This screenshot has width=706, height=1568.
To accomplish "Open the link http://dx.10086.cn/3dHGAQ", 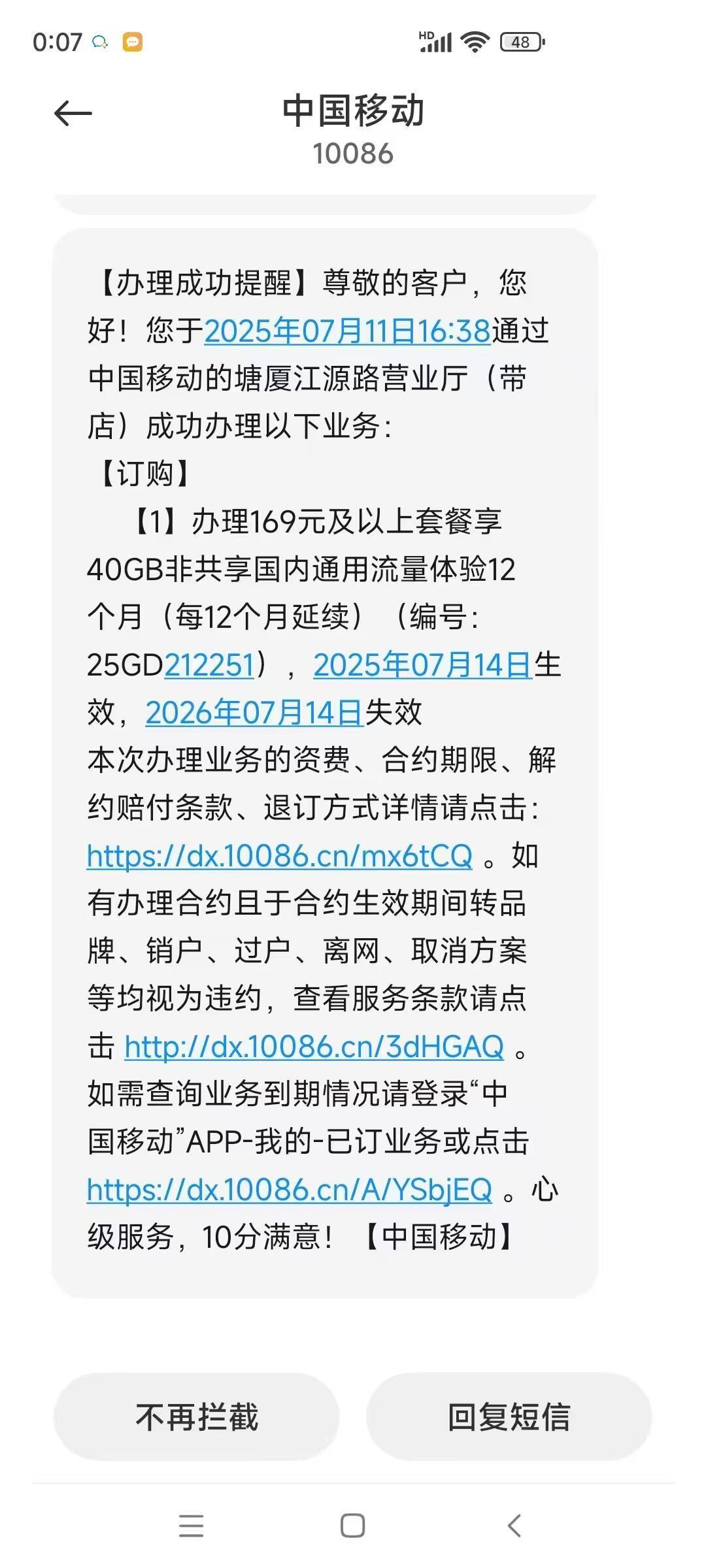I will (x=314, y=1047).
